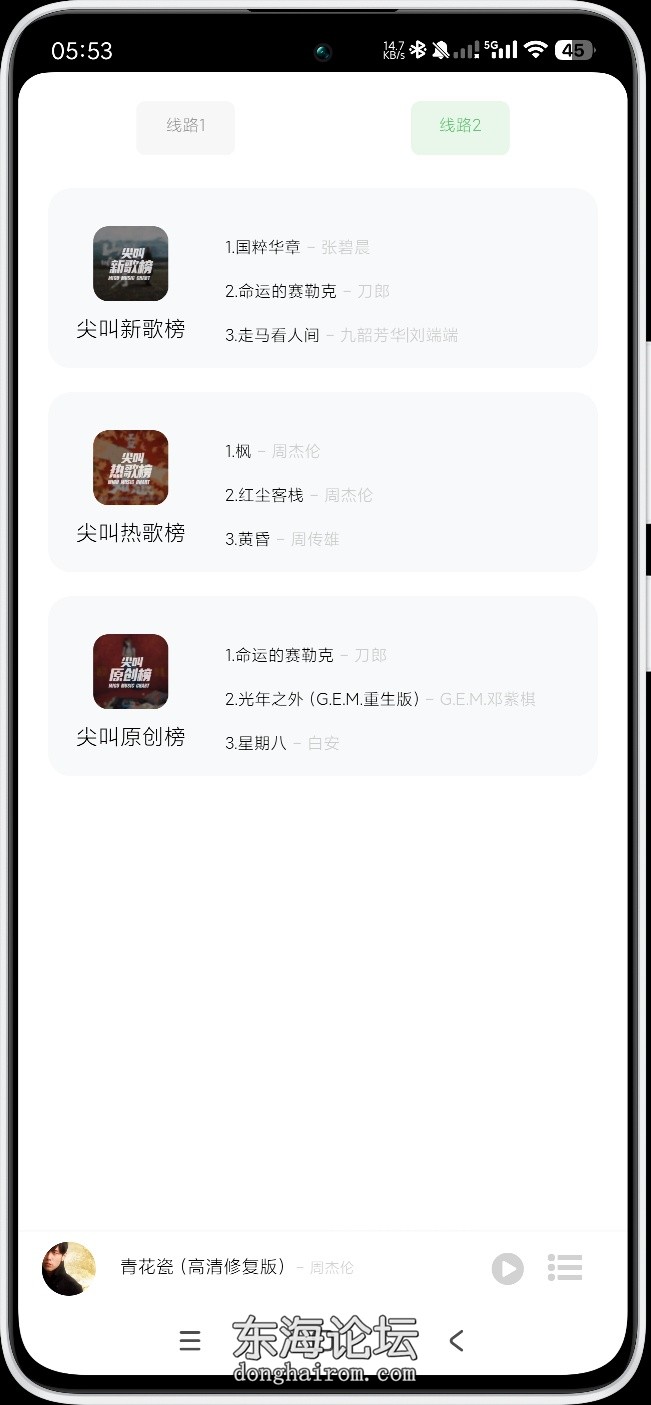Switch to 线路1 source
Viewport: 651px width, 1405px height.
point(186,127)
